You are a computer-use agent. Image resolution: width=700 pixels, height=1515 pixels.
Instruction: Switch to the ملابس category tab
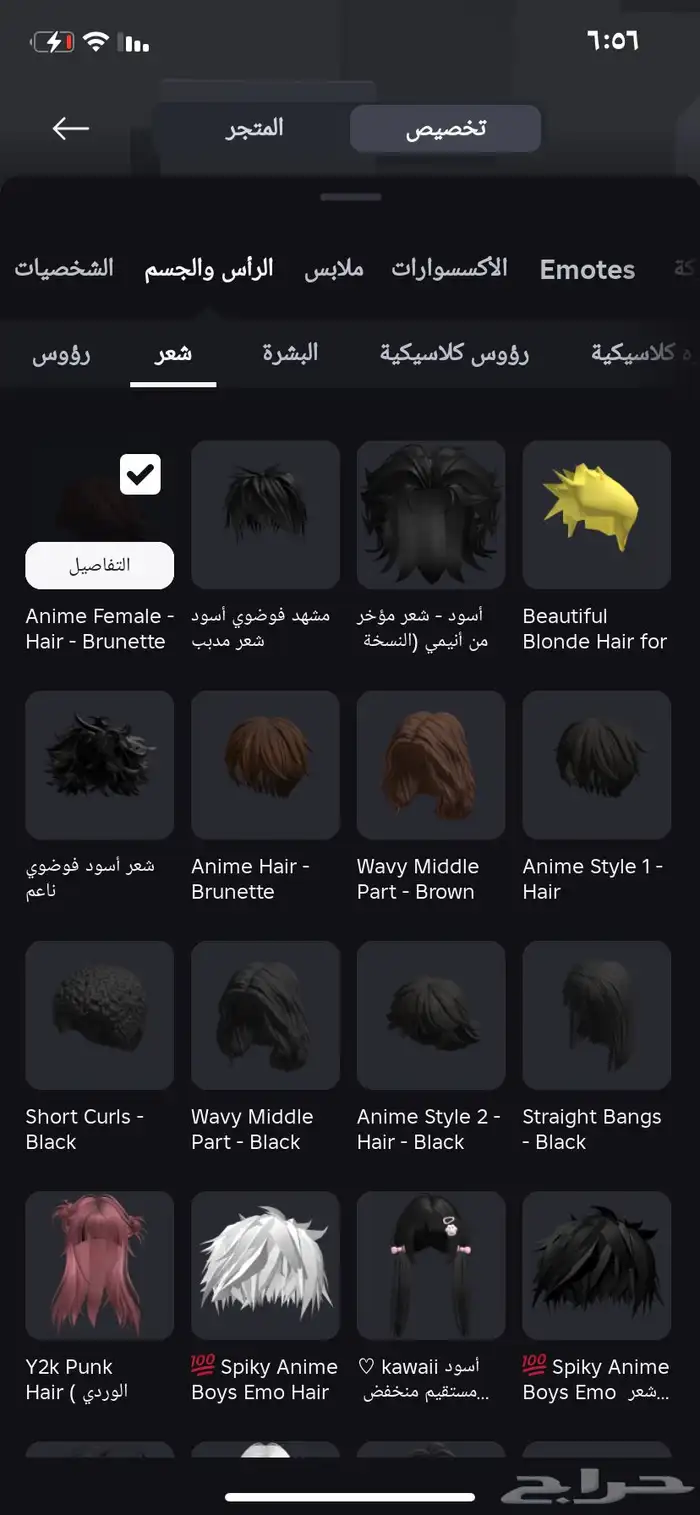point(334,269)
